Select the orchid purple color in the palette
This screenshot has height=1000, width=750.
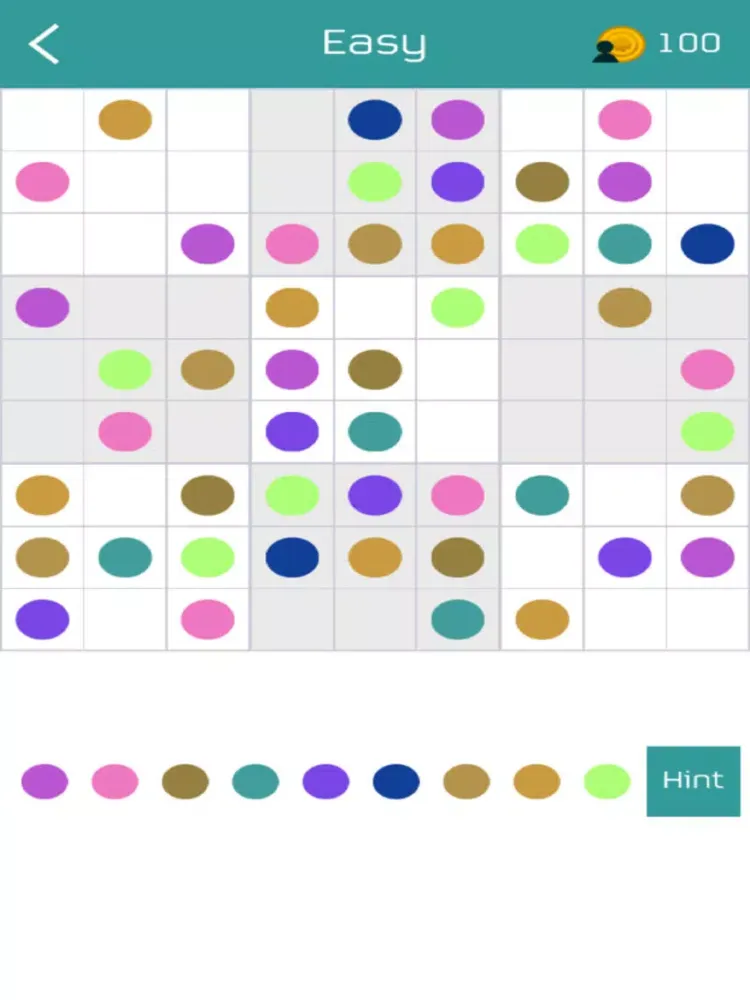[45, 781]
